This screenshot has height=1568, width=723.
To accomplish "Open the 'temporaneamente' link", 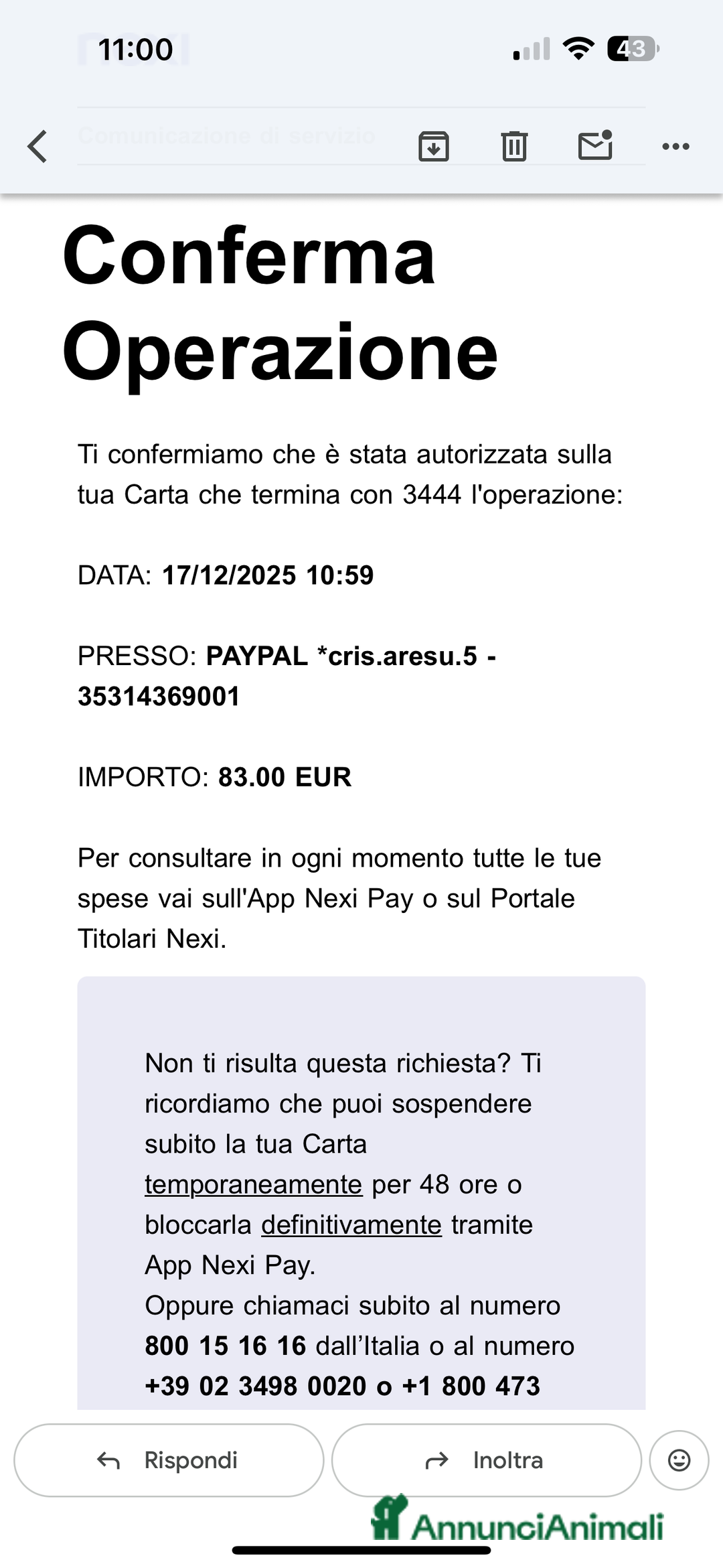I will pos(253,1184).
